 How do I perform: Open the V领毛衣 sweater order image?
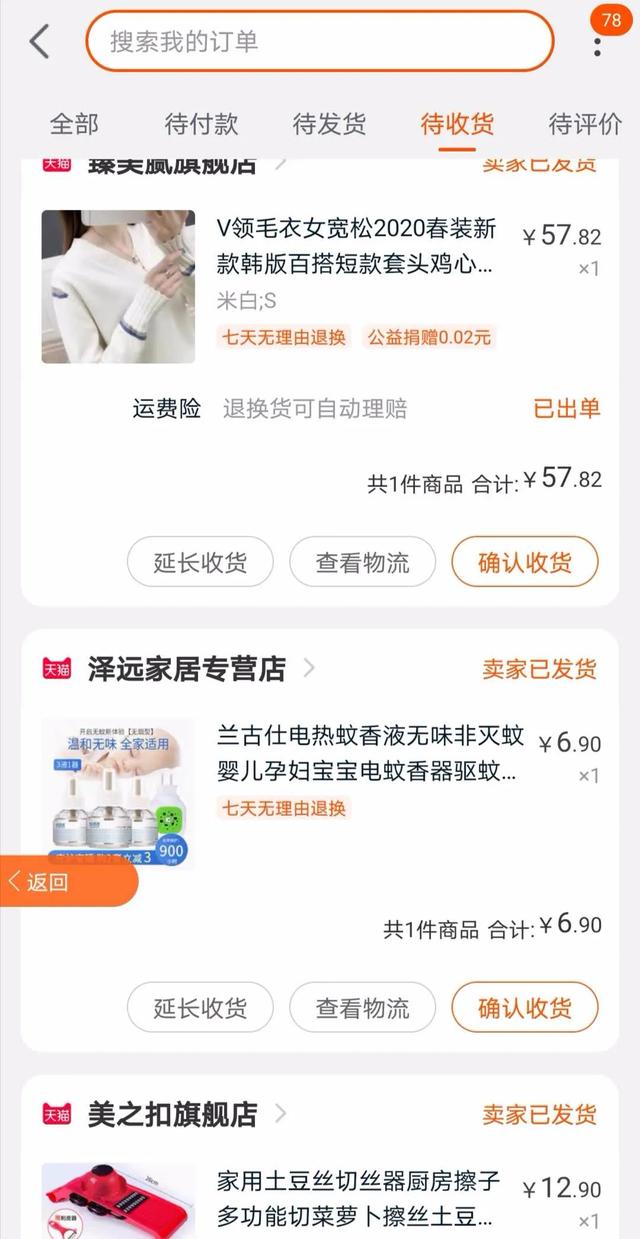[x=118, y=286]
